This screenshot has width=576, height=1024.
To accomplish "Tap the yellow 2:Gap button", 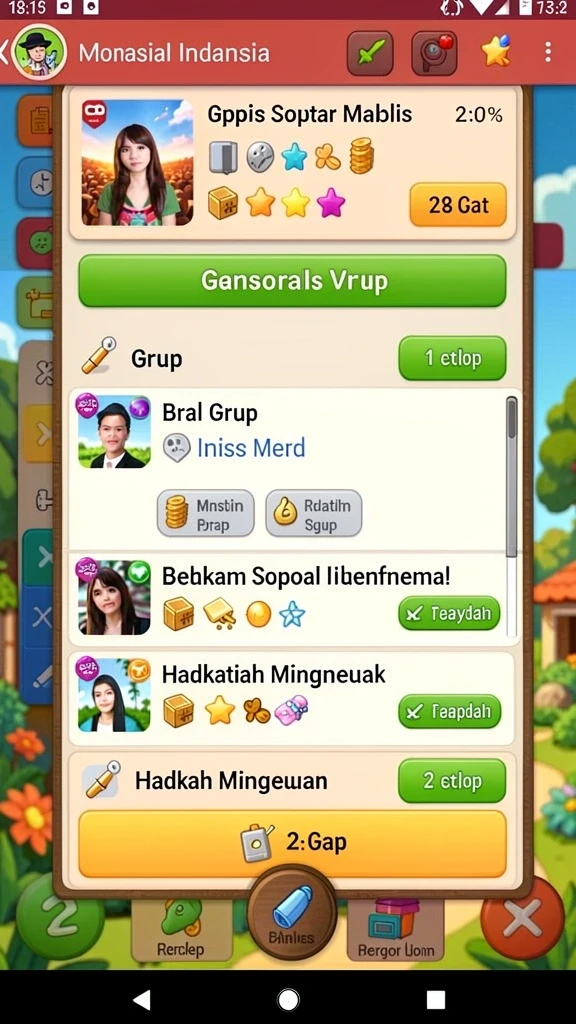I will (x=293, y=844).
